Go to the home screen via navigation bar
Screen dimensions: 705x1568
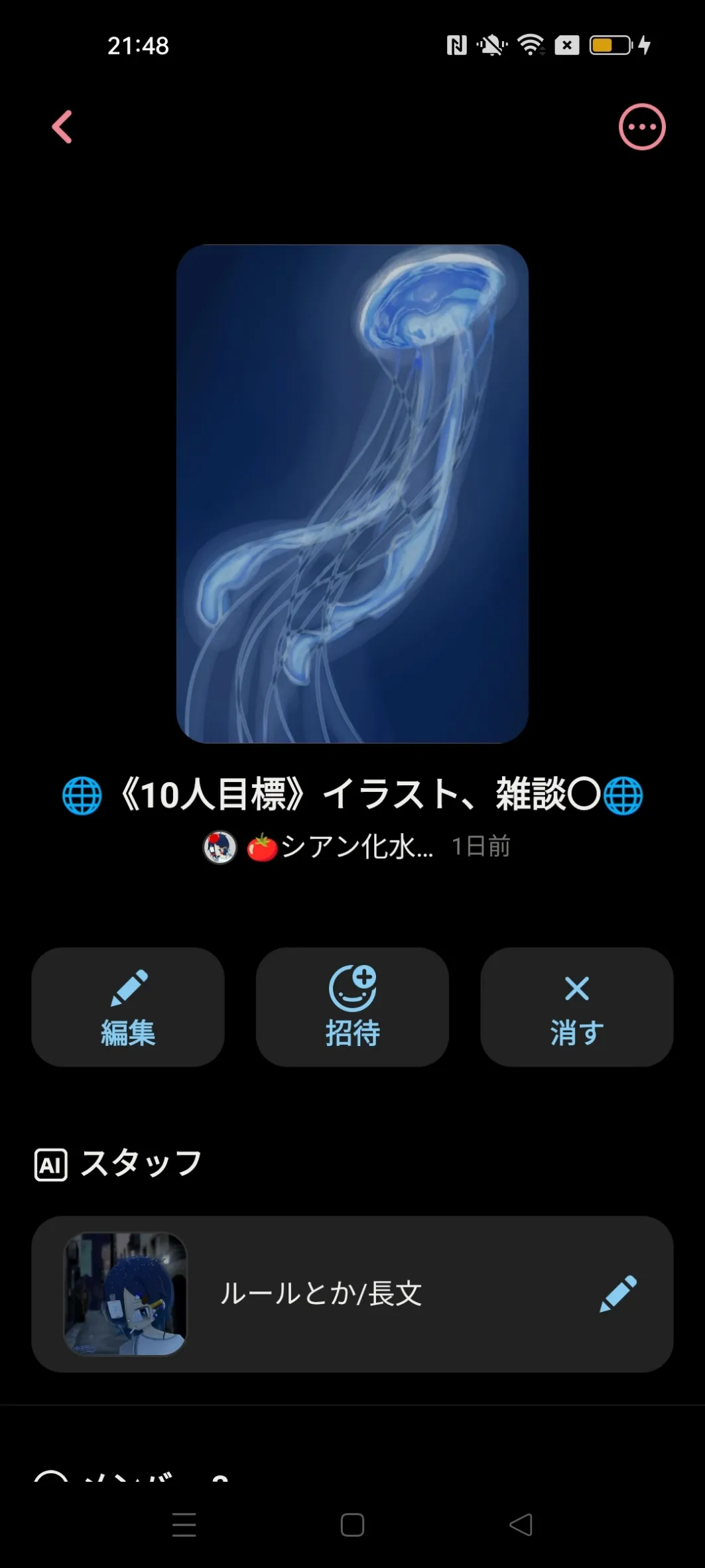coord(352,1525)
